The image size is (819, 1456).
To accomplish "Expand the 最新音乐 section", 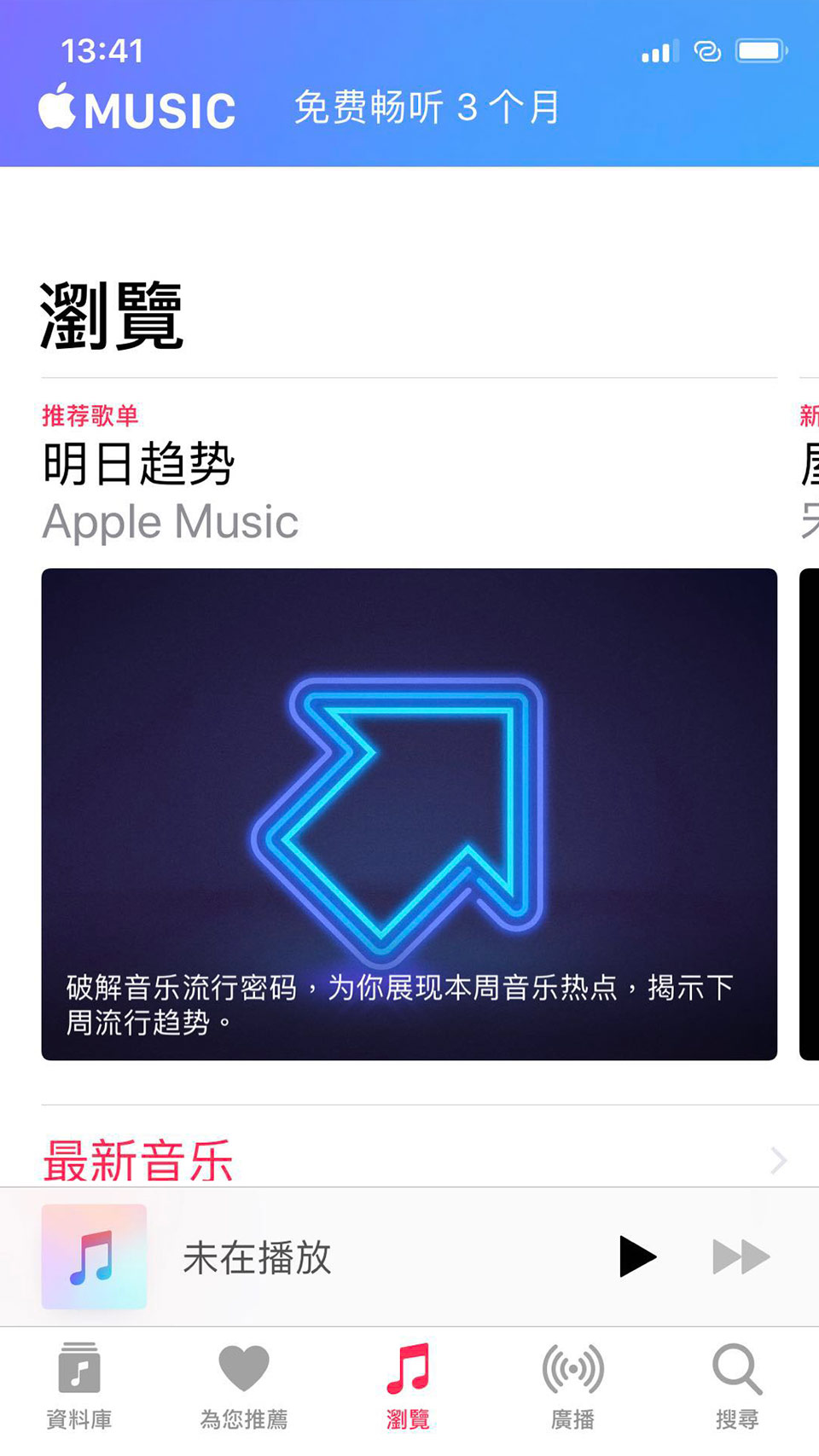I will pyautogui.click(x=777, y=1160).
